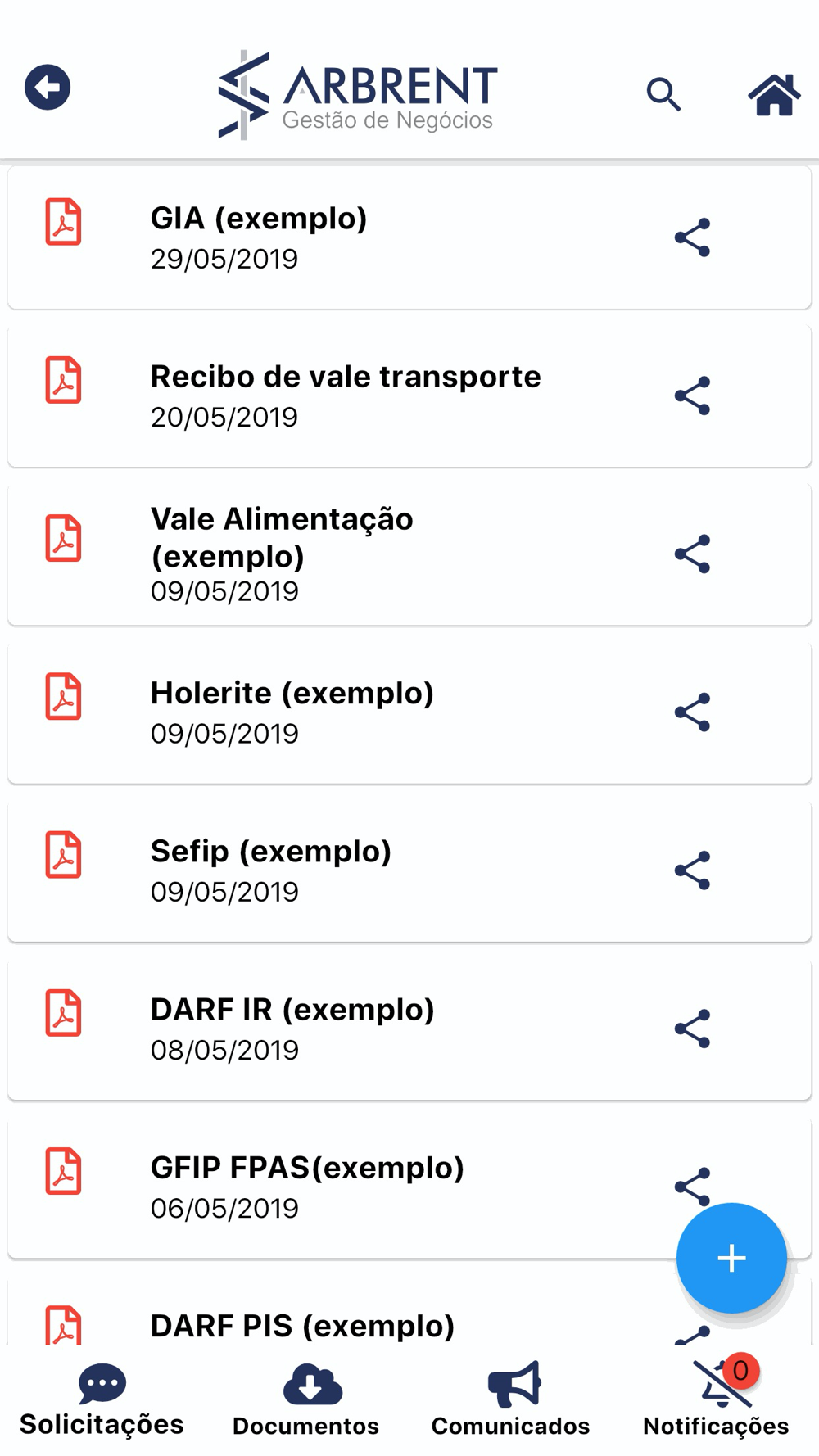Open the GIA (exemplo) document
The height and width of the screenshot is (1456, 819).
tap(259, 236)
